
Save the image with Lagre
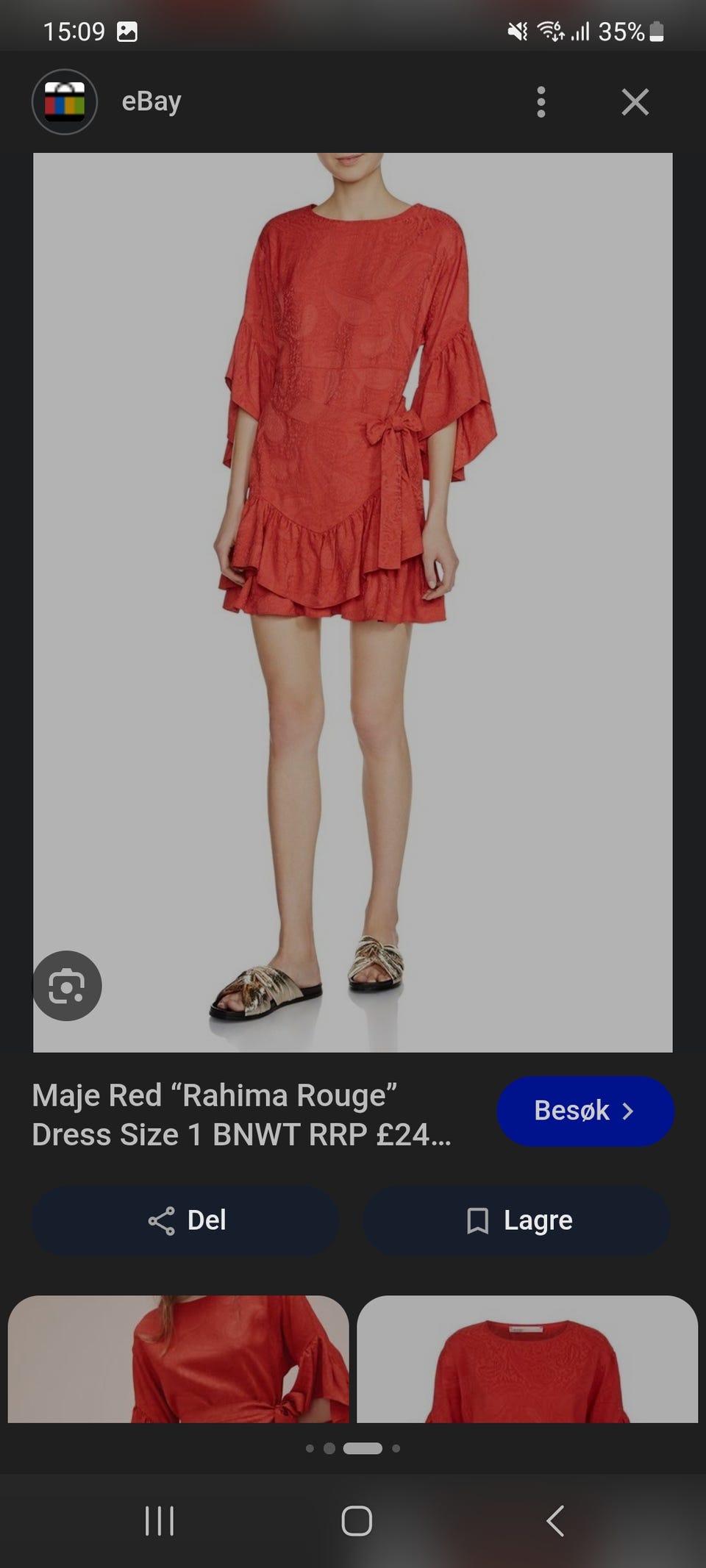click(517, 1220)
